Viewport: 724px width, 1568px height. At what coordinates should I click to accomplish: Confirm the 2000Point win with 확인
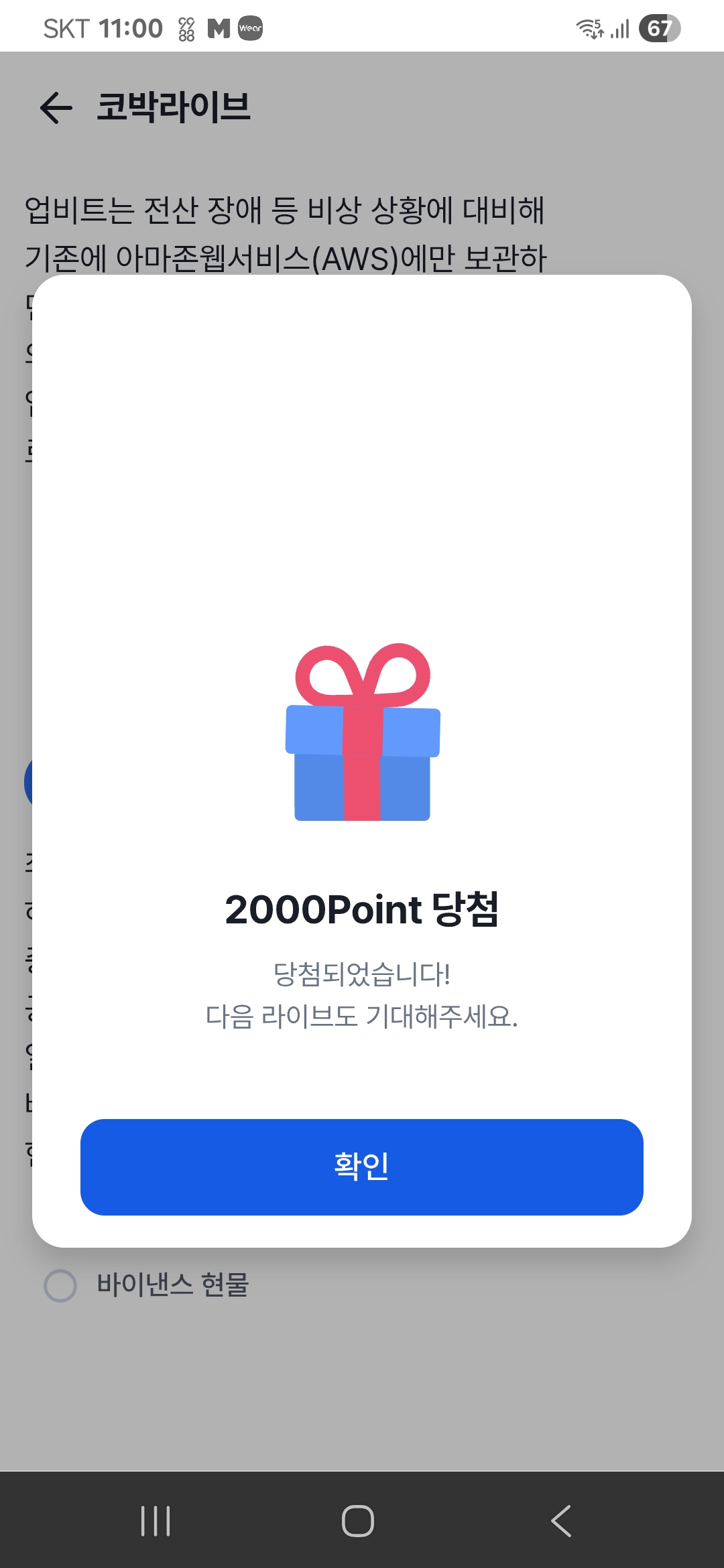tap(361, 1167)
